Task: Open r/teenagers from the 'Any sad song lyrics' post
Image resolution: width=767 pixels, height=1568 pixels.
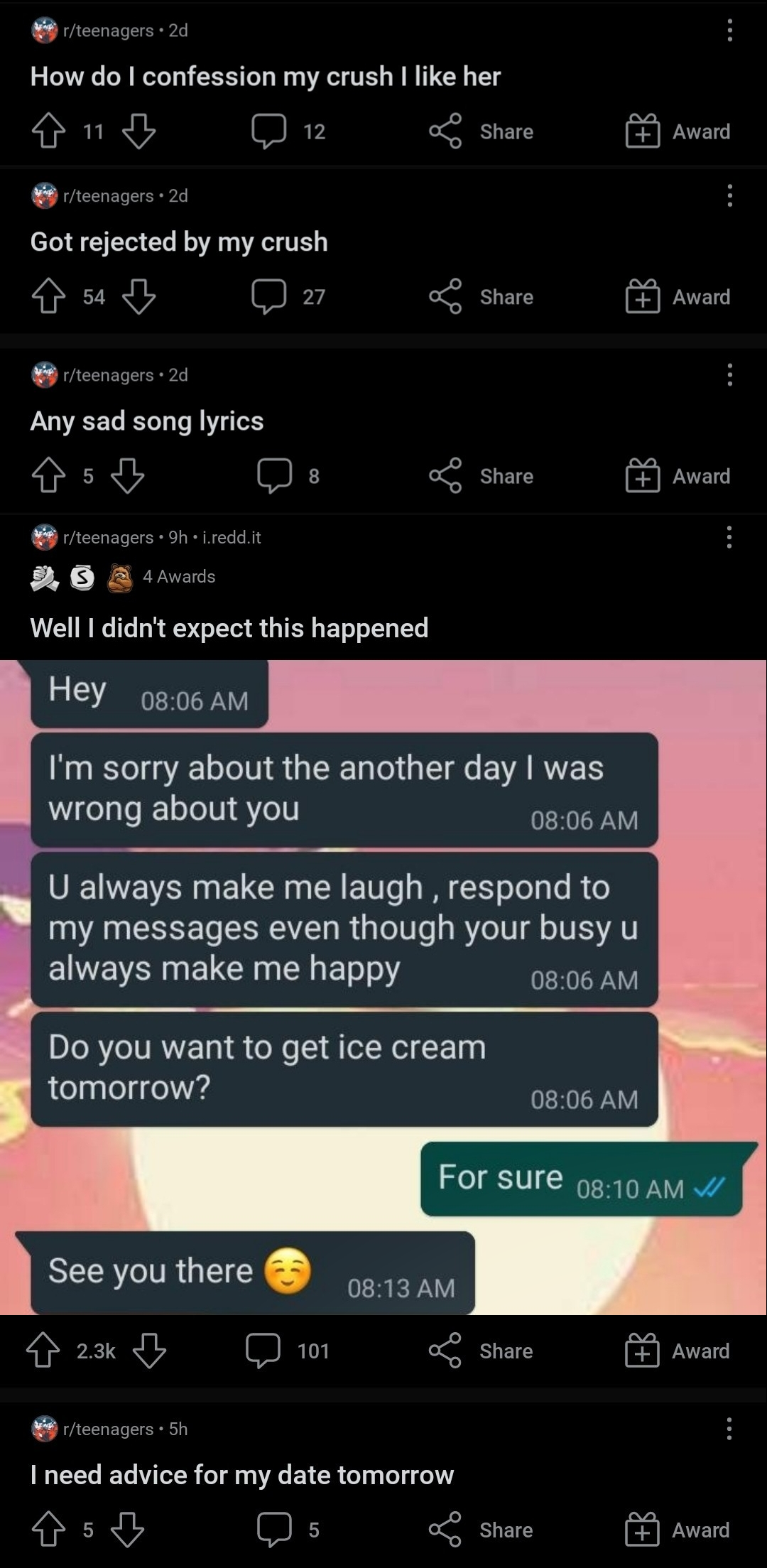Action: pyautogui.click(x=107, y=374)
